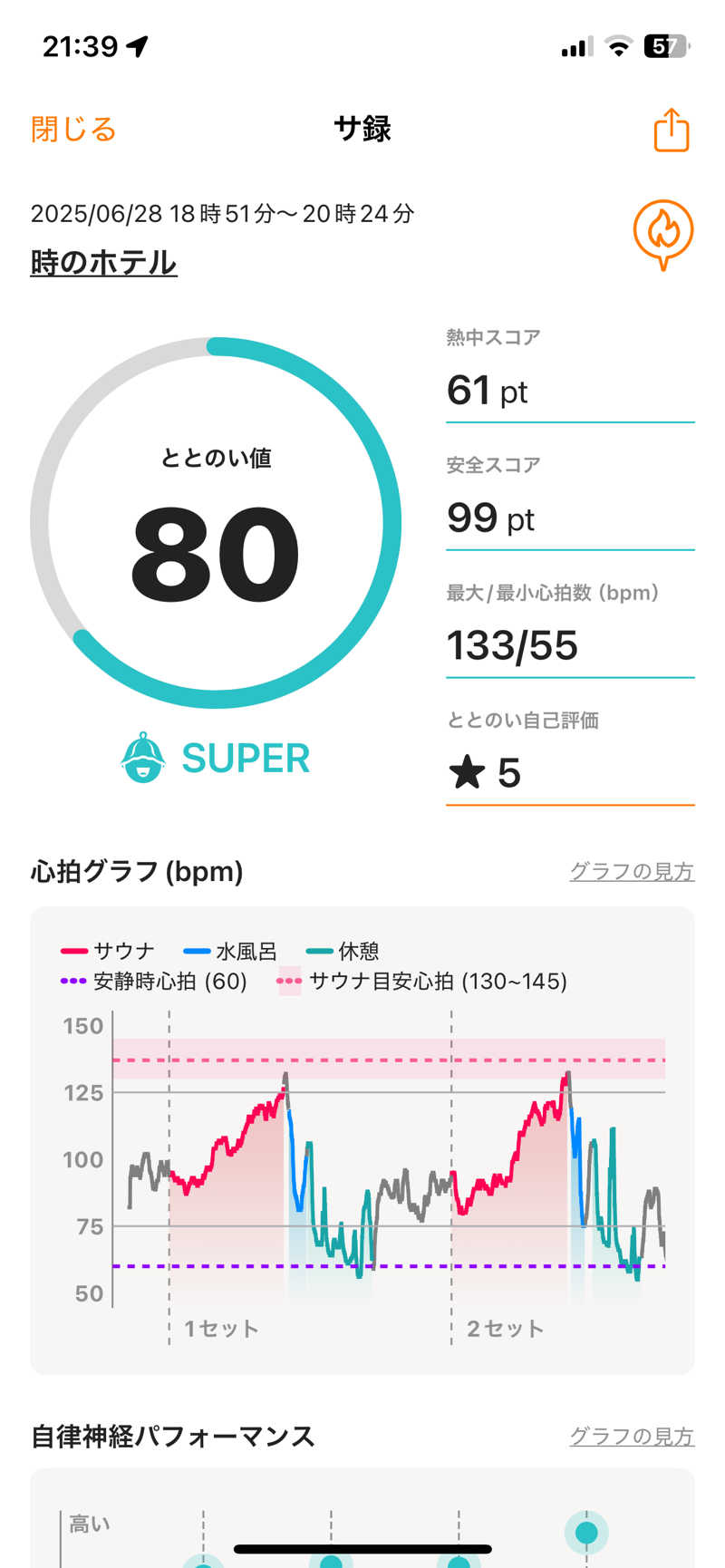Tap 閉じる to close the screen
Screen dimensions: 725x1568
pos(72,130)
